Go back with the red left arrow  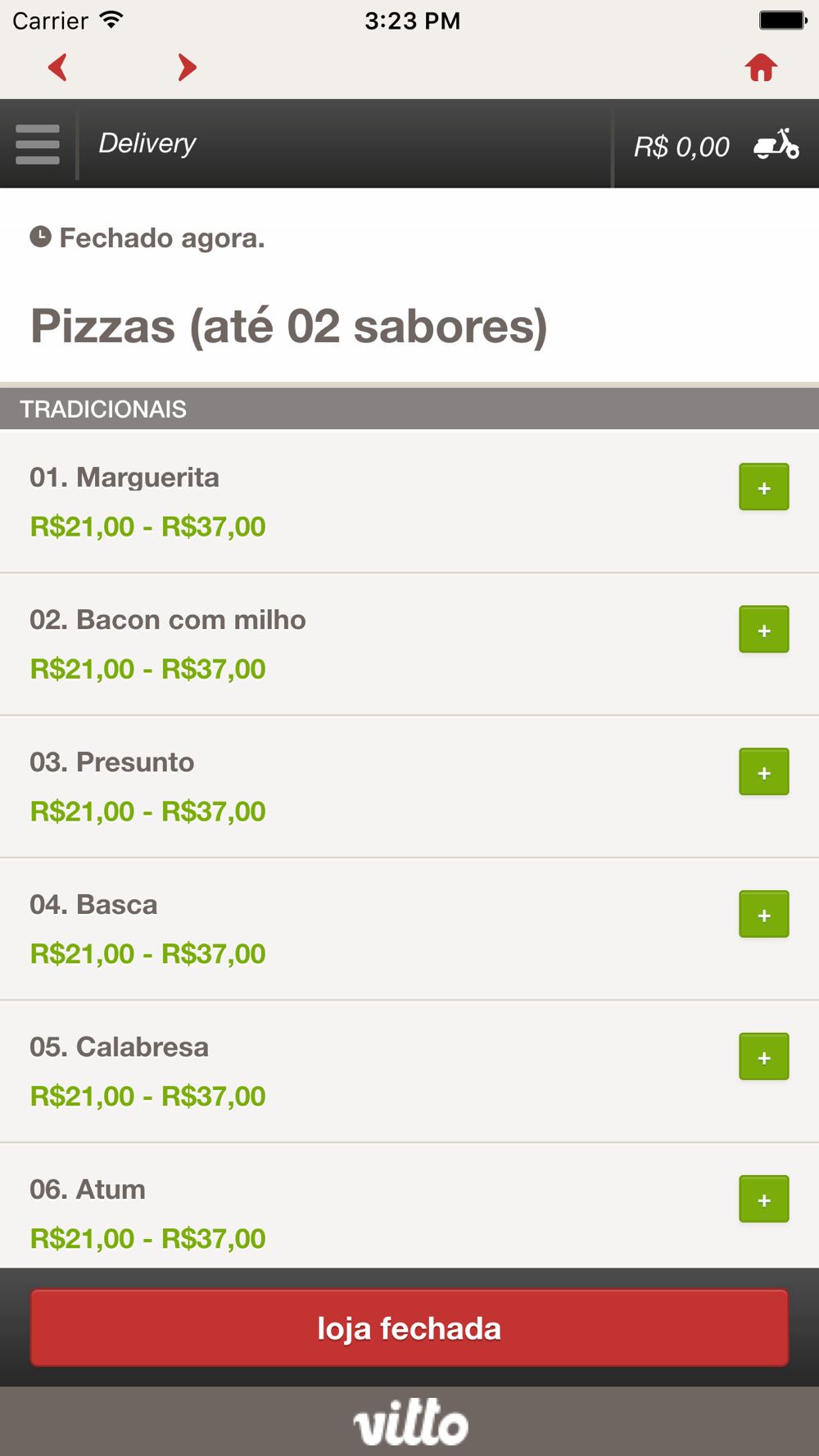click(x=57, y=67)
